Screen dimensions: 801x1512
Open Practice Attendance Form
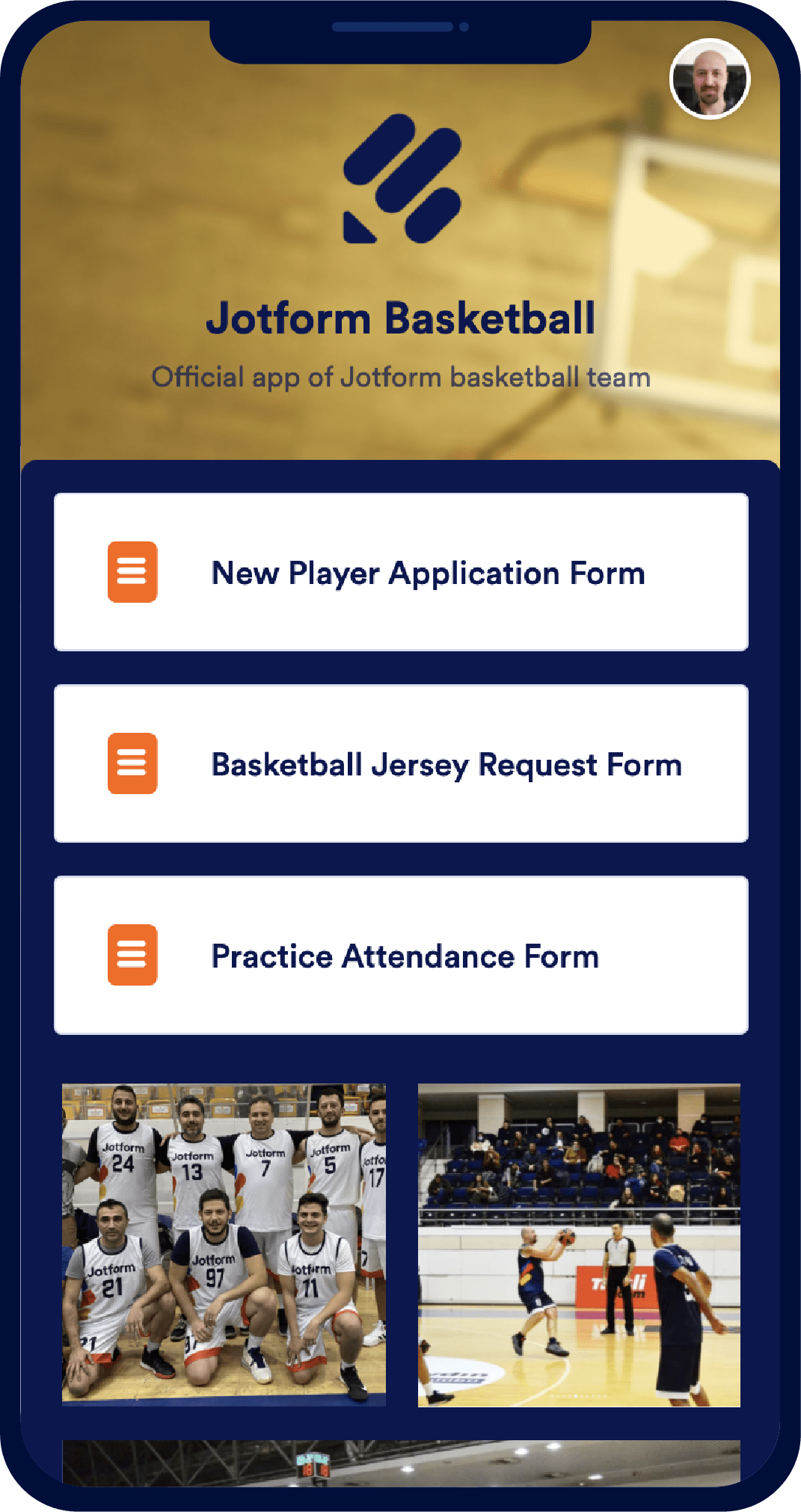coord(401,955)
